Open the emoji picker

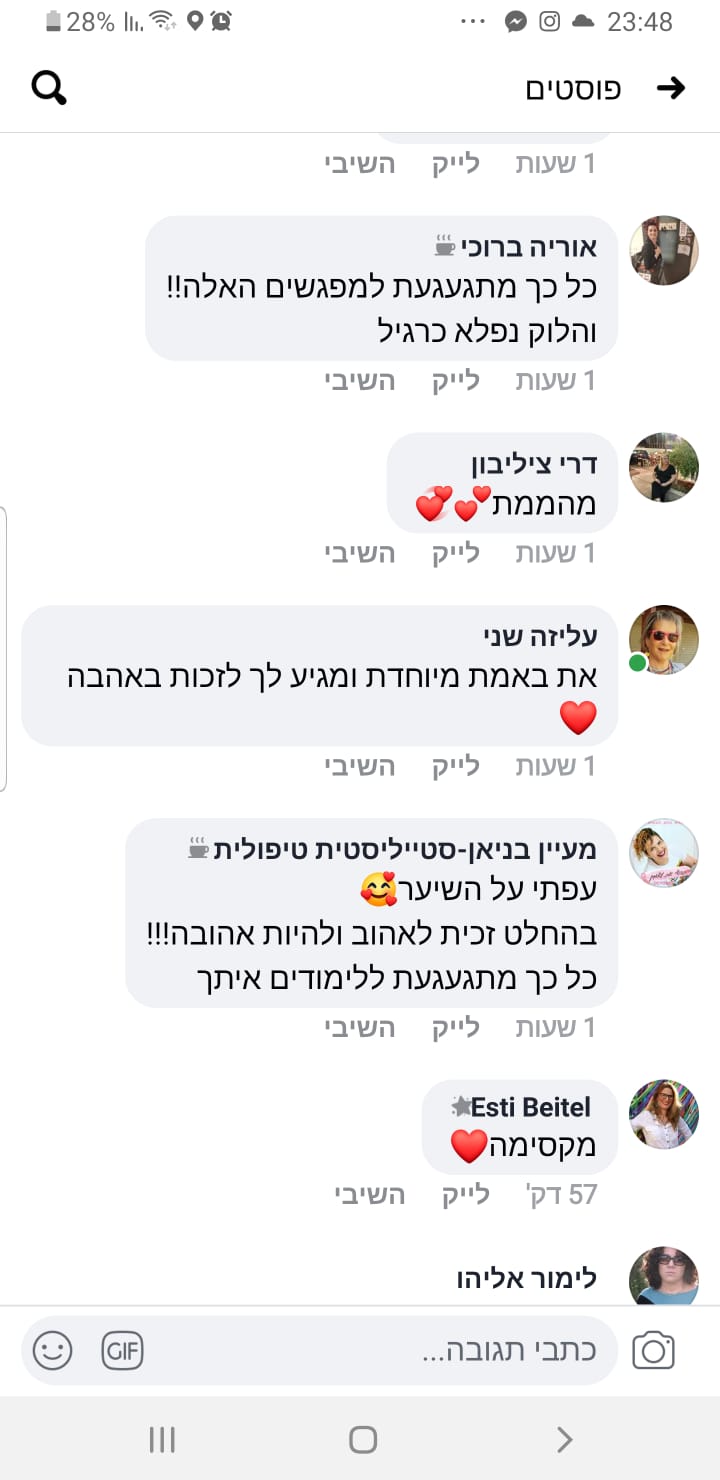[x=53, y=1351]
